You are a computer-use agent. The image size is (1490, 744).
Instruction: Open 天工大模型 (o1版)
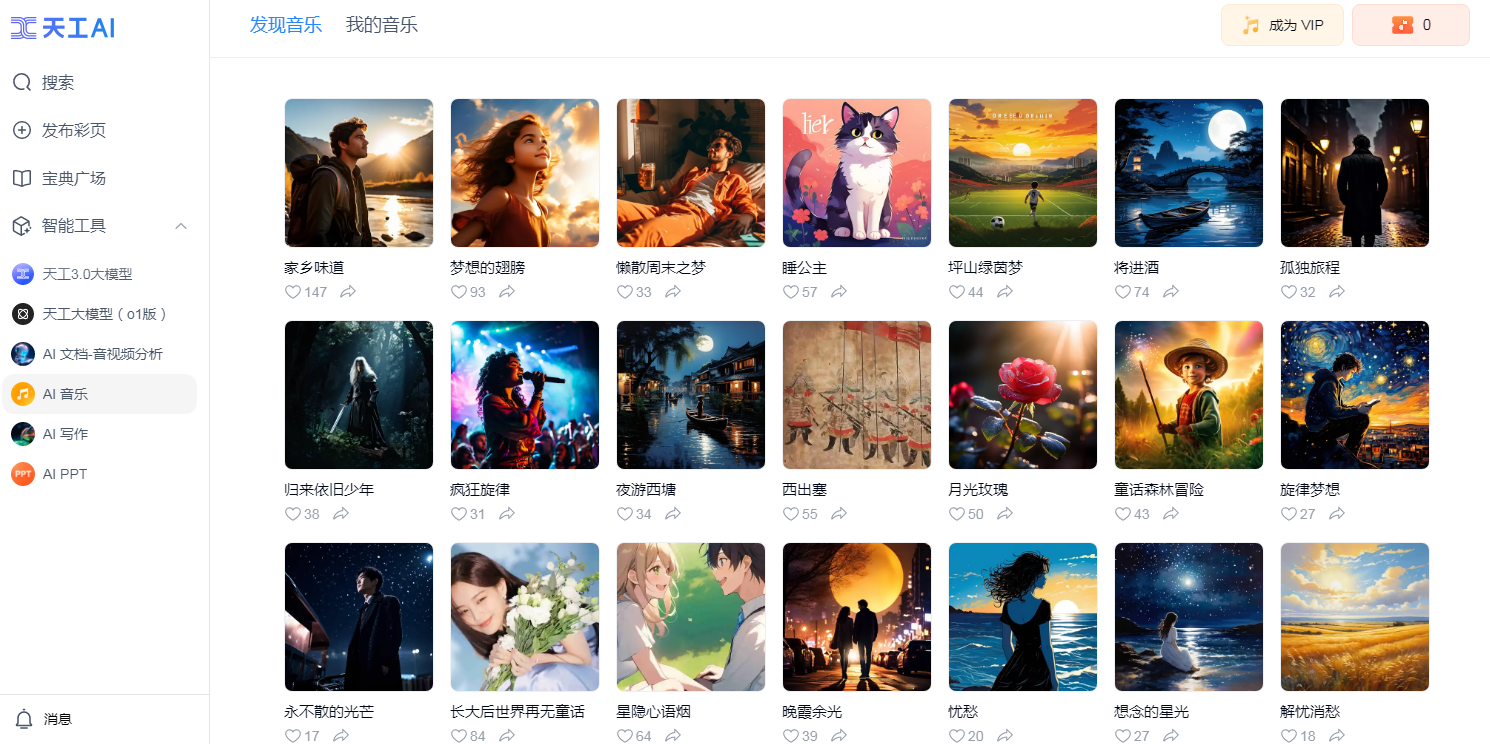pos(104,314)
